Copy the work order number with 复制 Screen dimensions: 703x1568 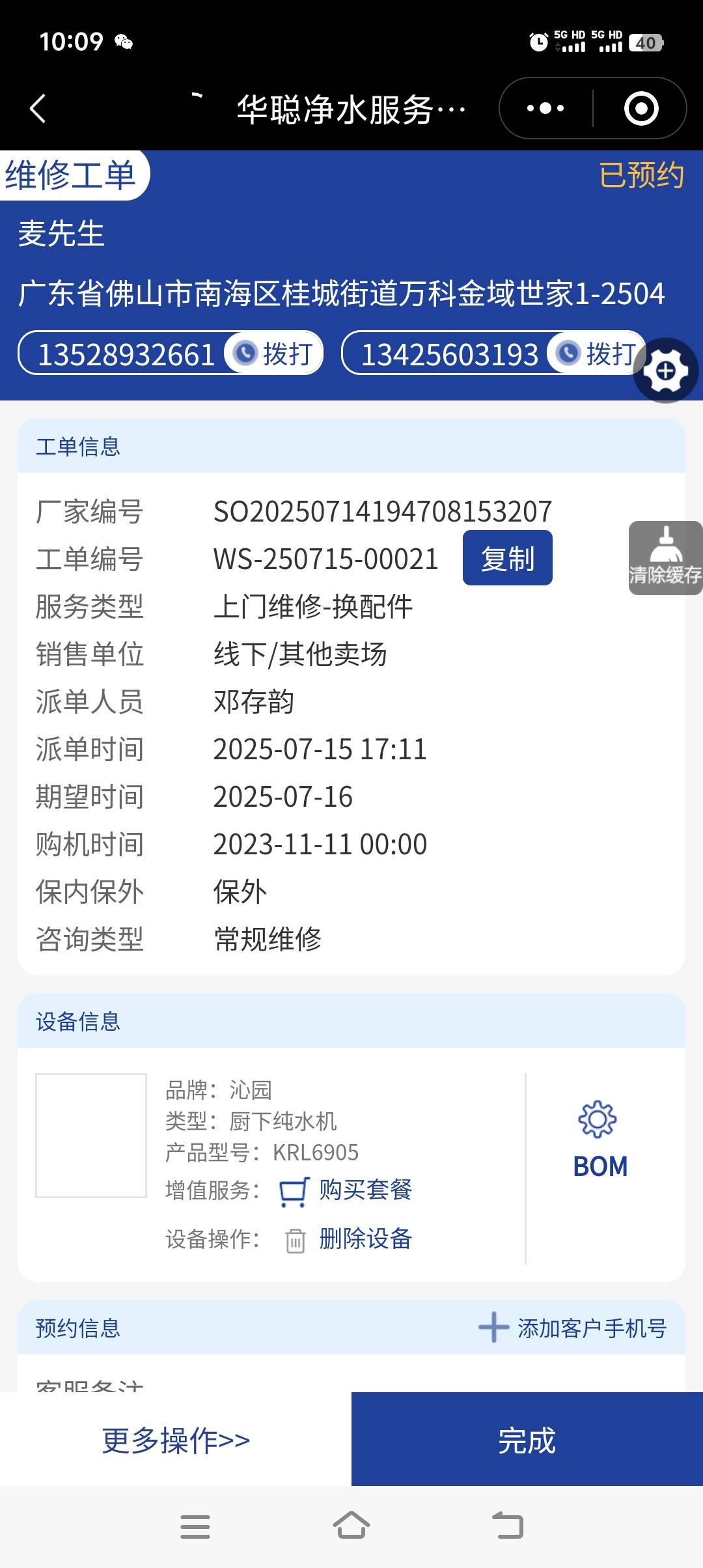507,558
